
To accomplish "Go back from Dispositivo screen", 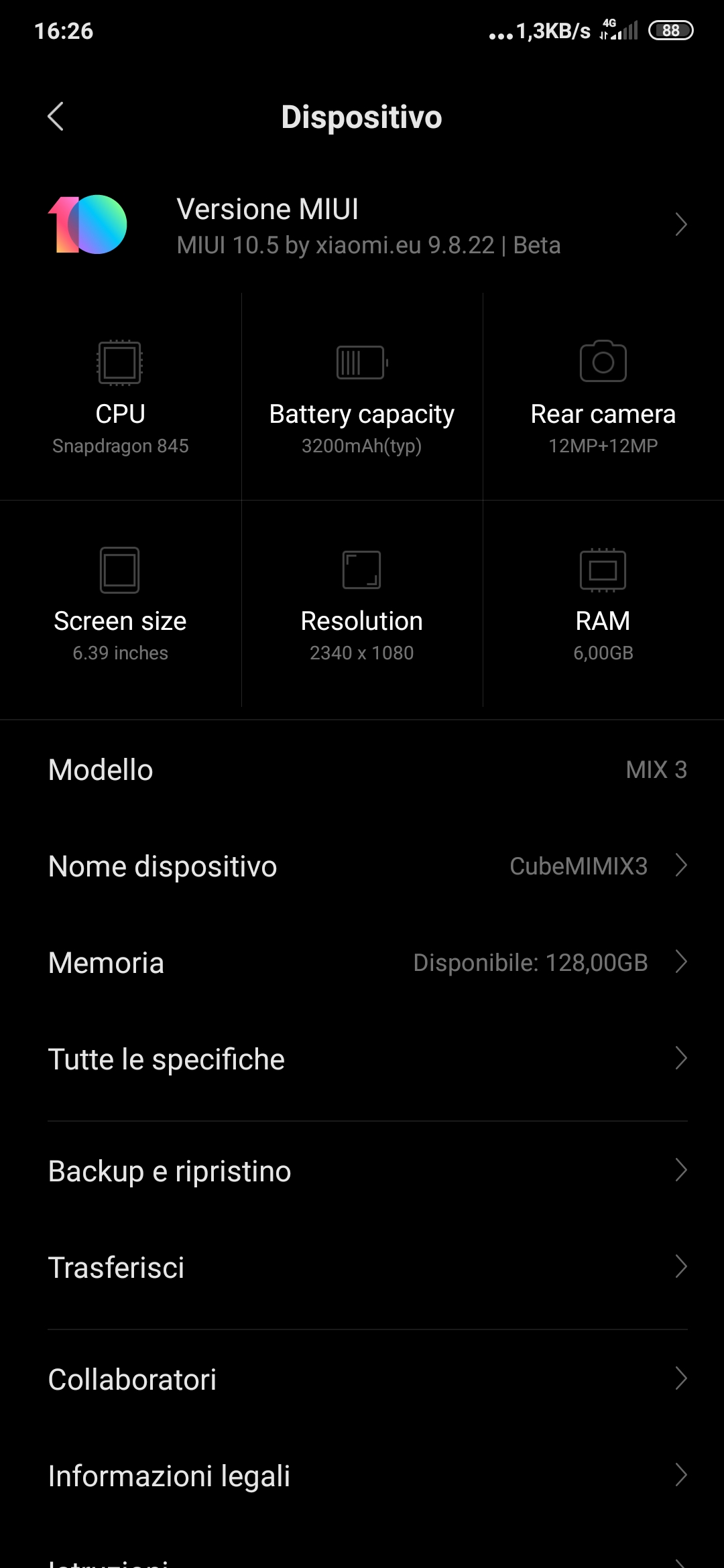I will click(x=56, y=117).
